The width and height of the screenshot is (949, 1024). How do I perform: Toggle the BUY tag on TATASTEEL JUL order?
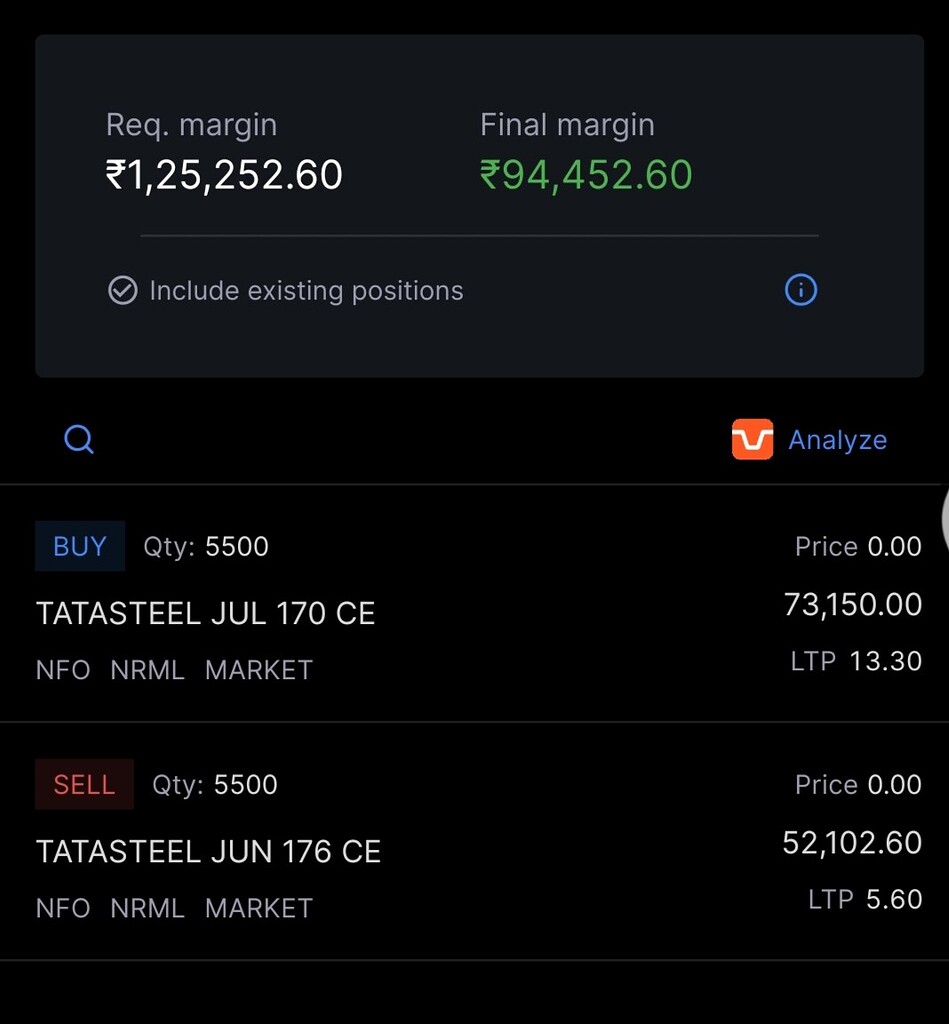pyautogui.click(x=80, y=546)
